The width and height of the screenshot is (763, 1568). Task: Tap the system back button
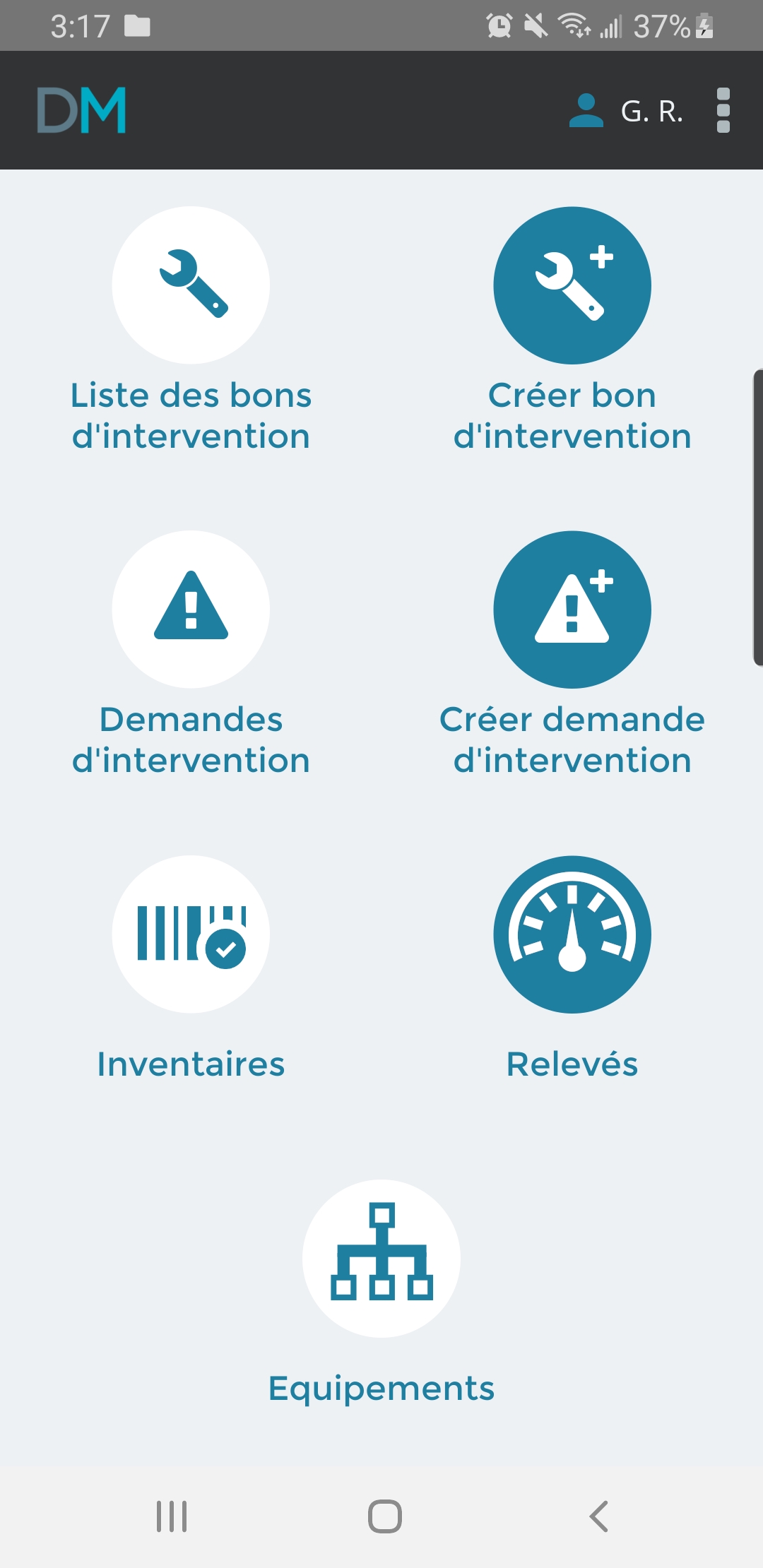598,1516
